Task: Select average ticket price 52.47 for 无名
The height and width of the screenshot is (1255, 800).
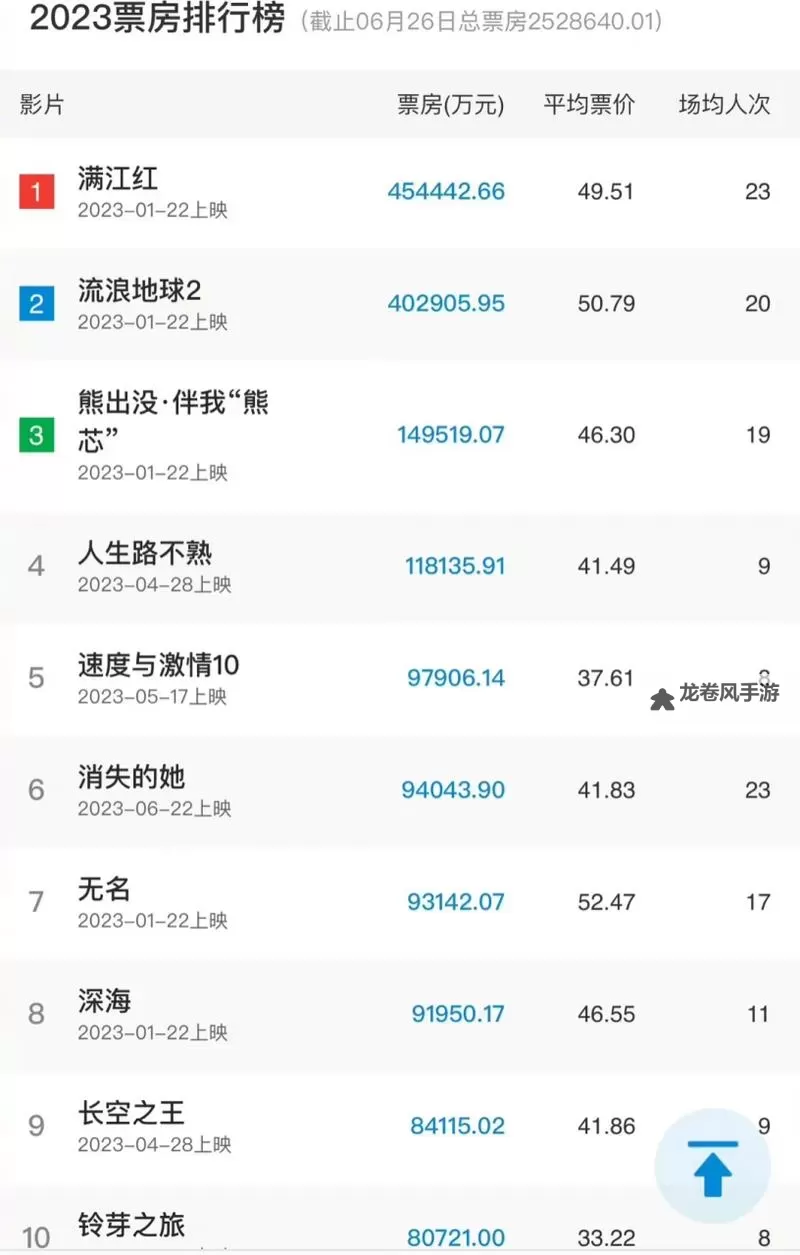Action: coord(606,901)
